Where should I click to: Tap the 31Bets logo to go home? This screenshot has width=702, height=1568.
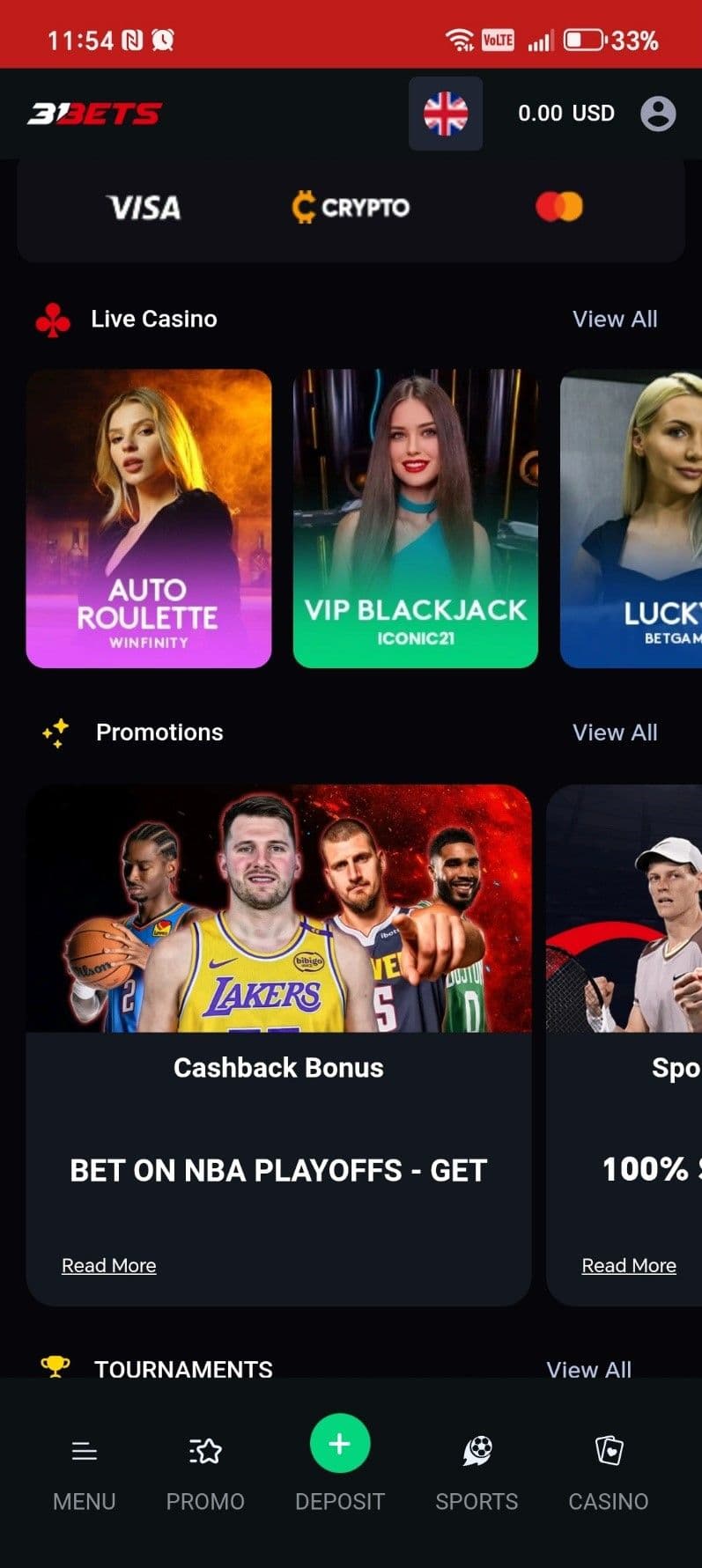point(95,114)
